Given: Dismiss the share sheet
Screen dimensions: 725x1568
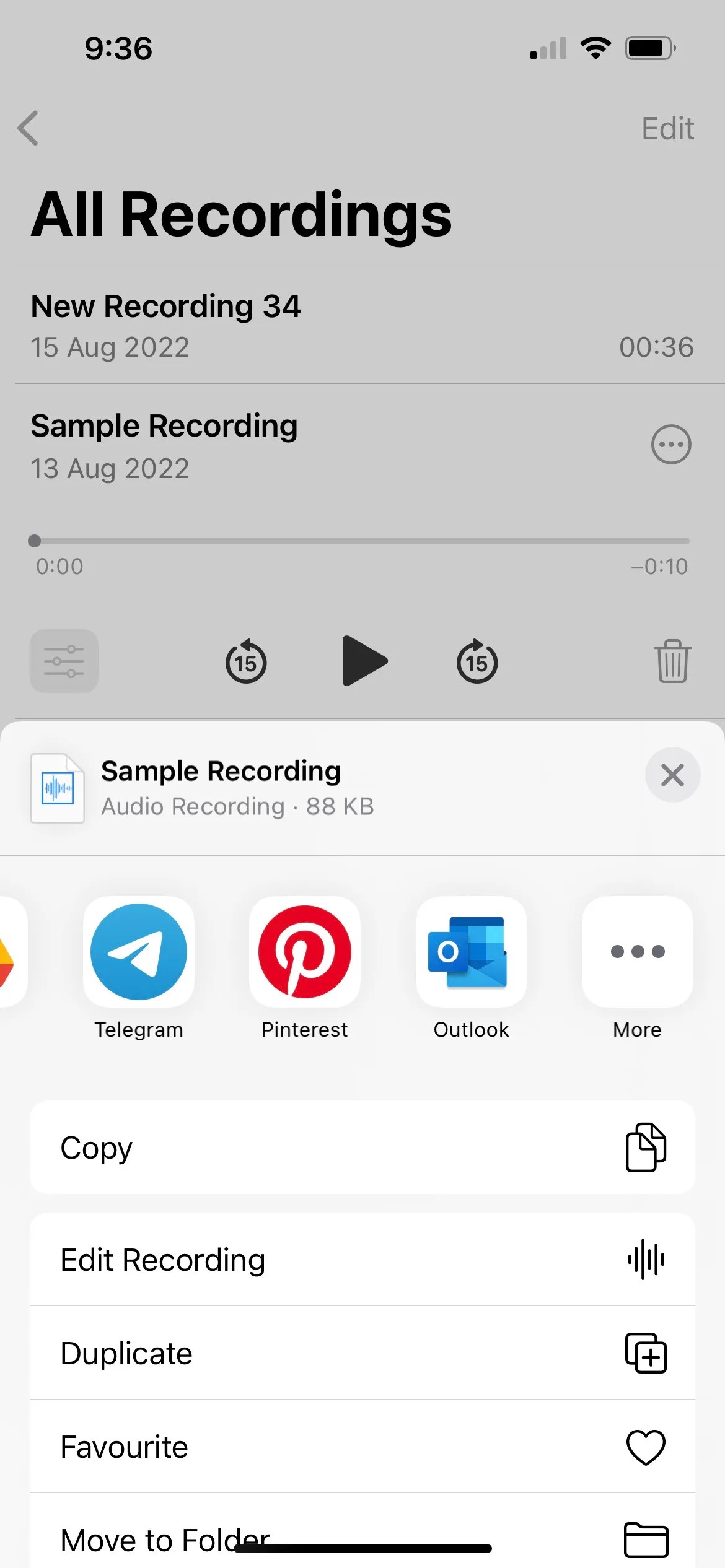Looking at the screenshot, I should (x=673, y=775).
